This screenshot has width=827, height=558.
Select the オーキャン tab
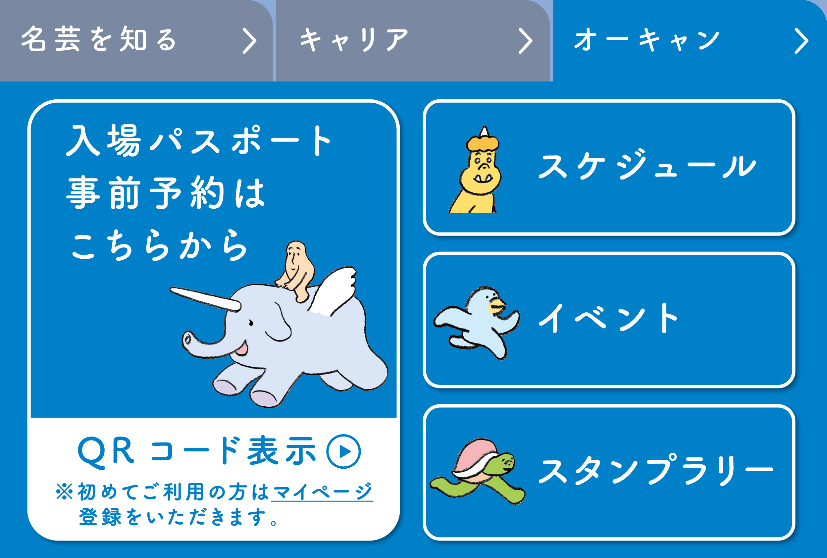tap(690, 40)
